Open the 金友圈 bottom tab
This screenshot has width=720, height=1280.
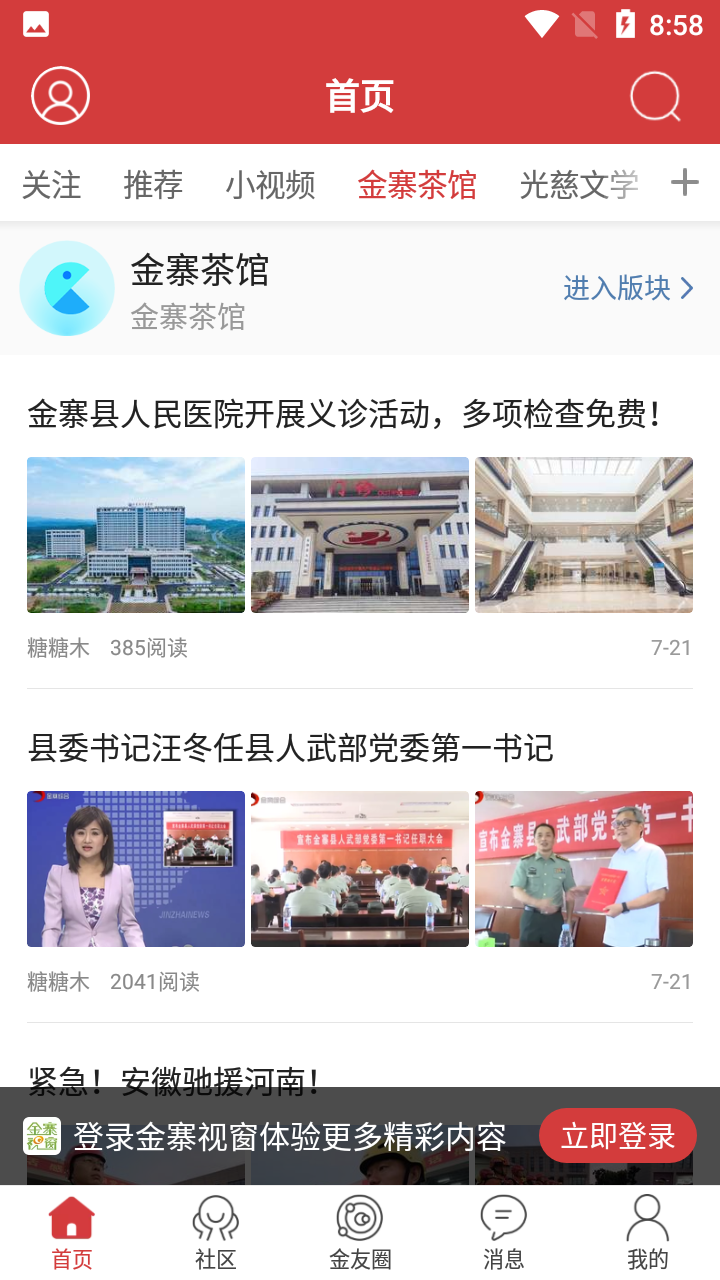coord(360,1232)
